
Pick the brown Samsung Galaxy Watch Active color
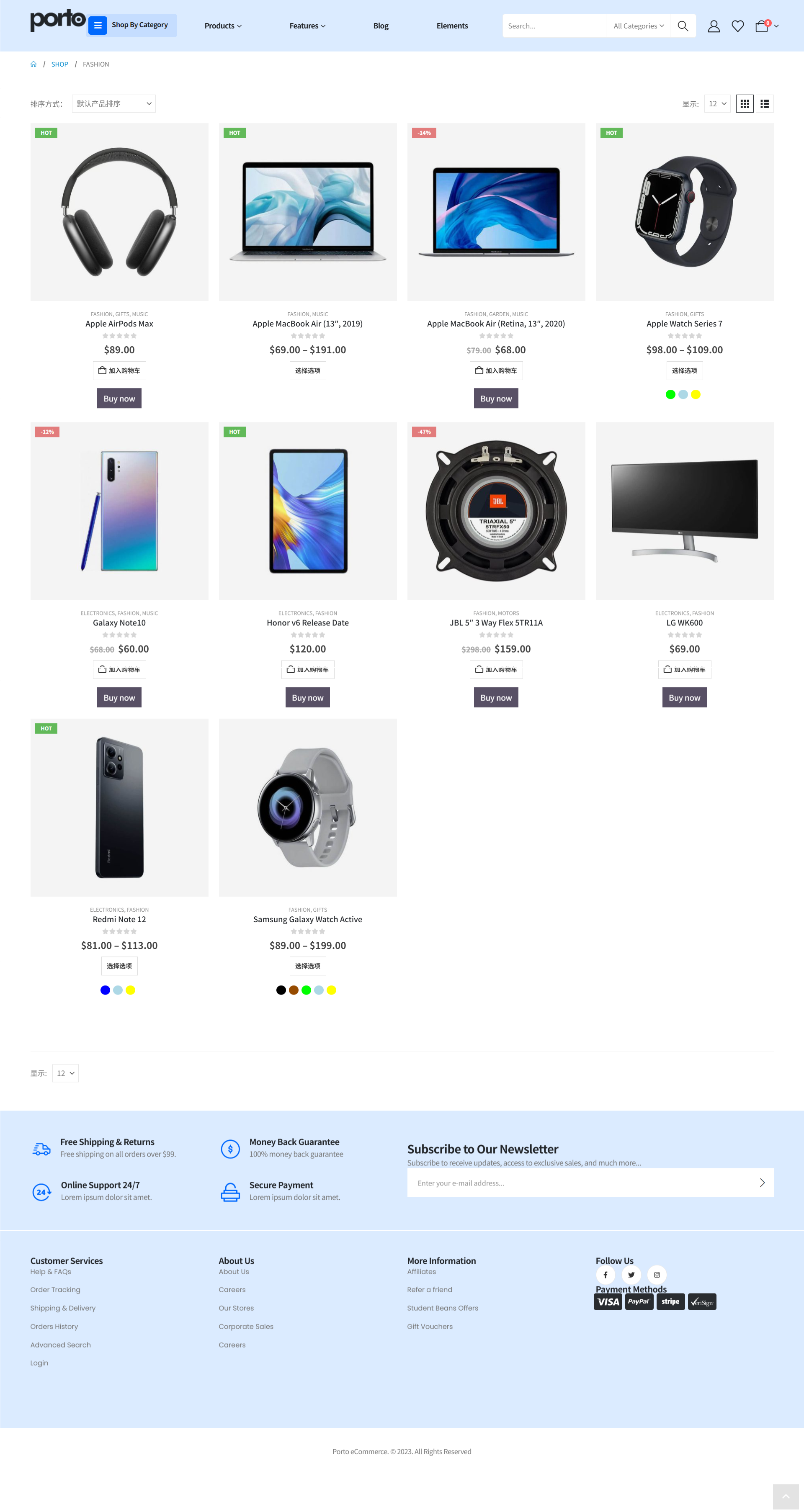point(294,990)
